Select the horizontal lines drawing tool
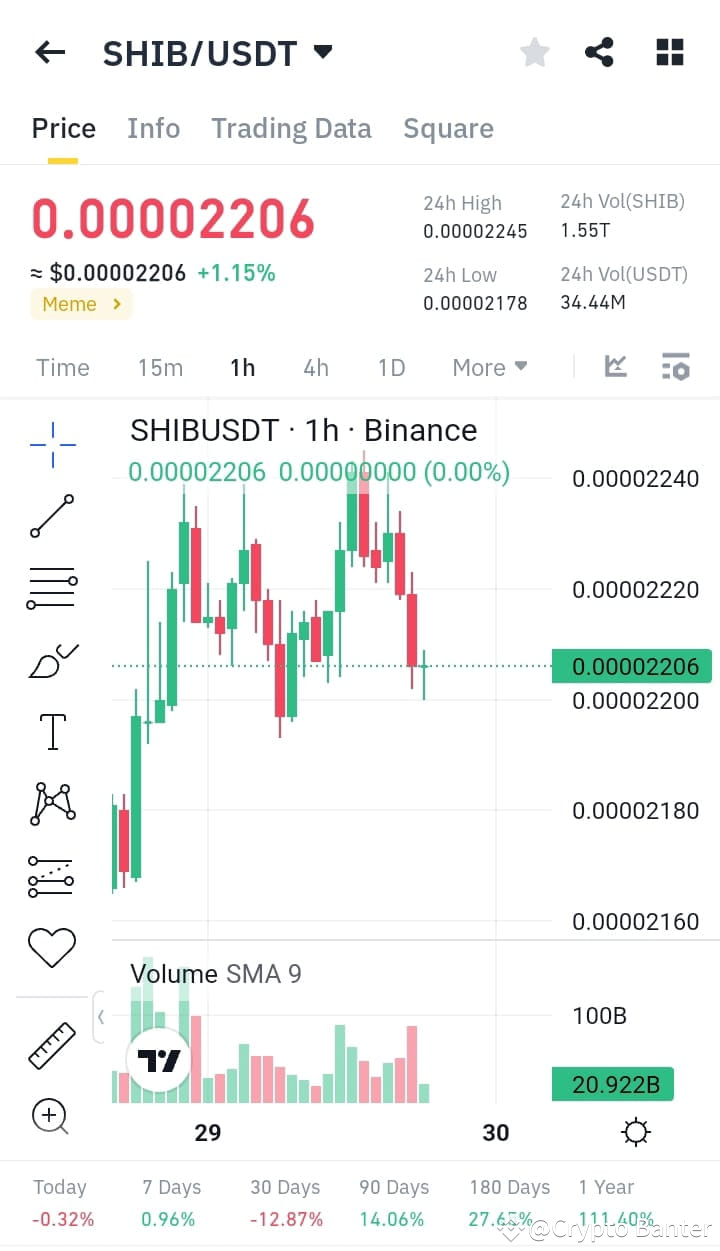Screen dimensions: 720x1251 coord(51,587)
